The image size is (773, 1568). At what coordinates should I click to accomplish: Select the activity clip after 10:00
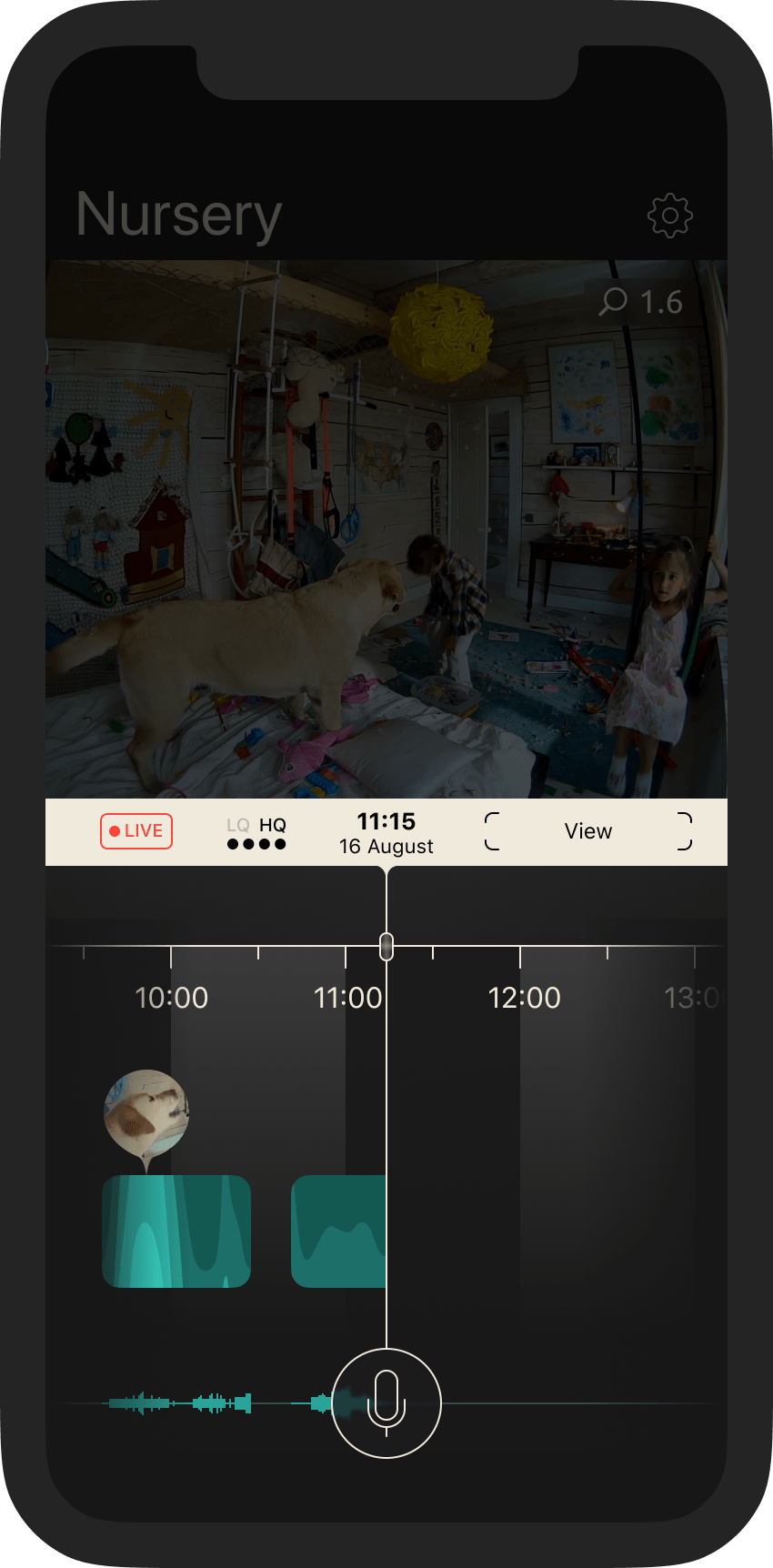point(176,1231)
